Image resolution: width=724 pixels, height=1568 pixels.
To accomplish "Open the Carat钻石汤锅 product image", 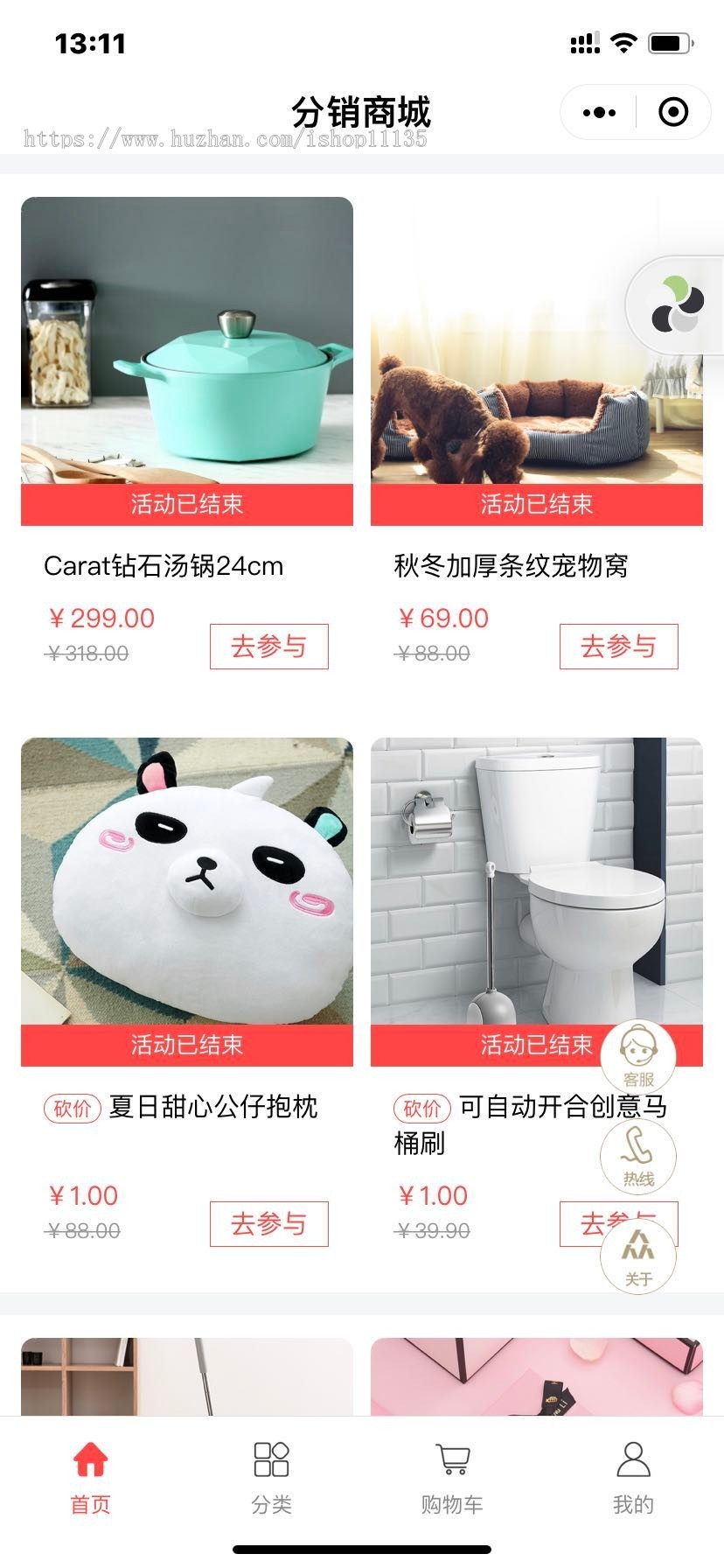I will 186,341.
